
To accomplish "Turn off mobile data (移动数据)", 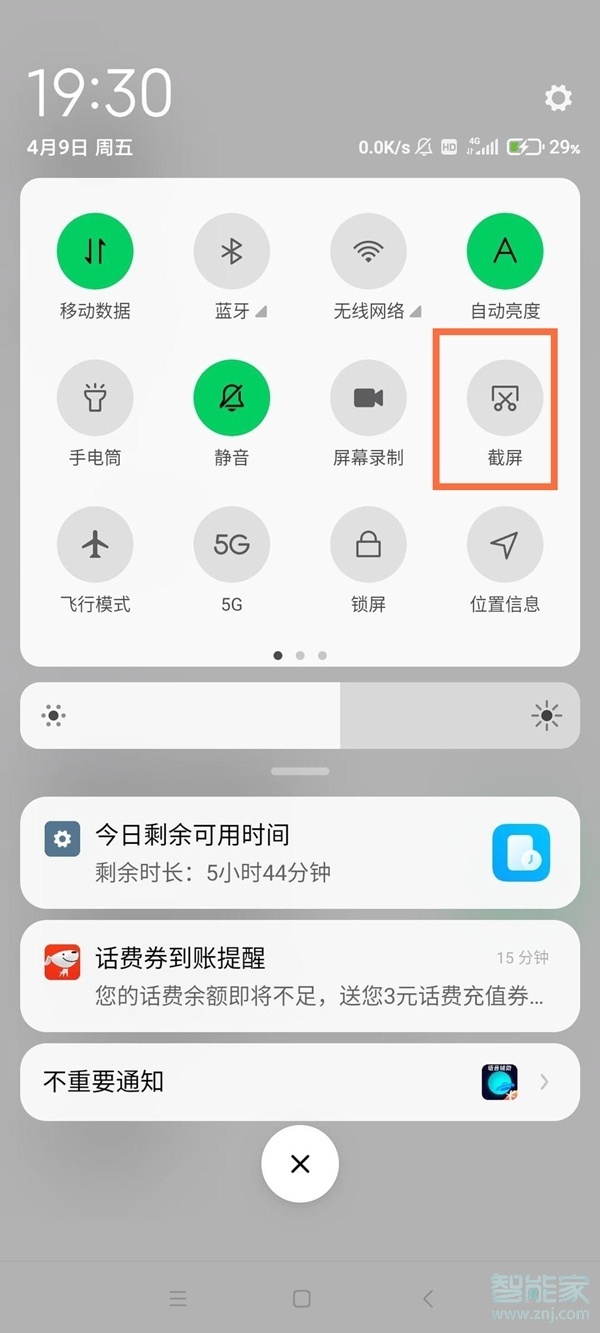I will tap(95, 252).
